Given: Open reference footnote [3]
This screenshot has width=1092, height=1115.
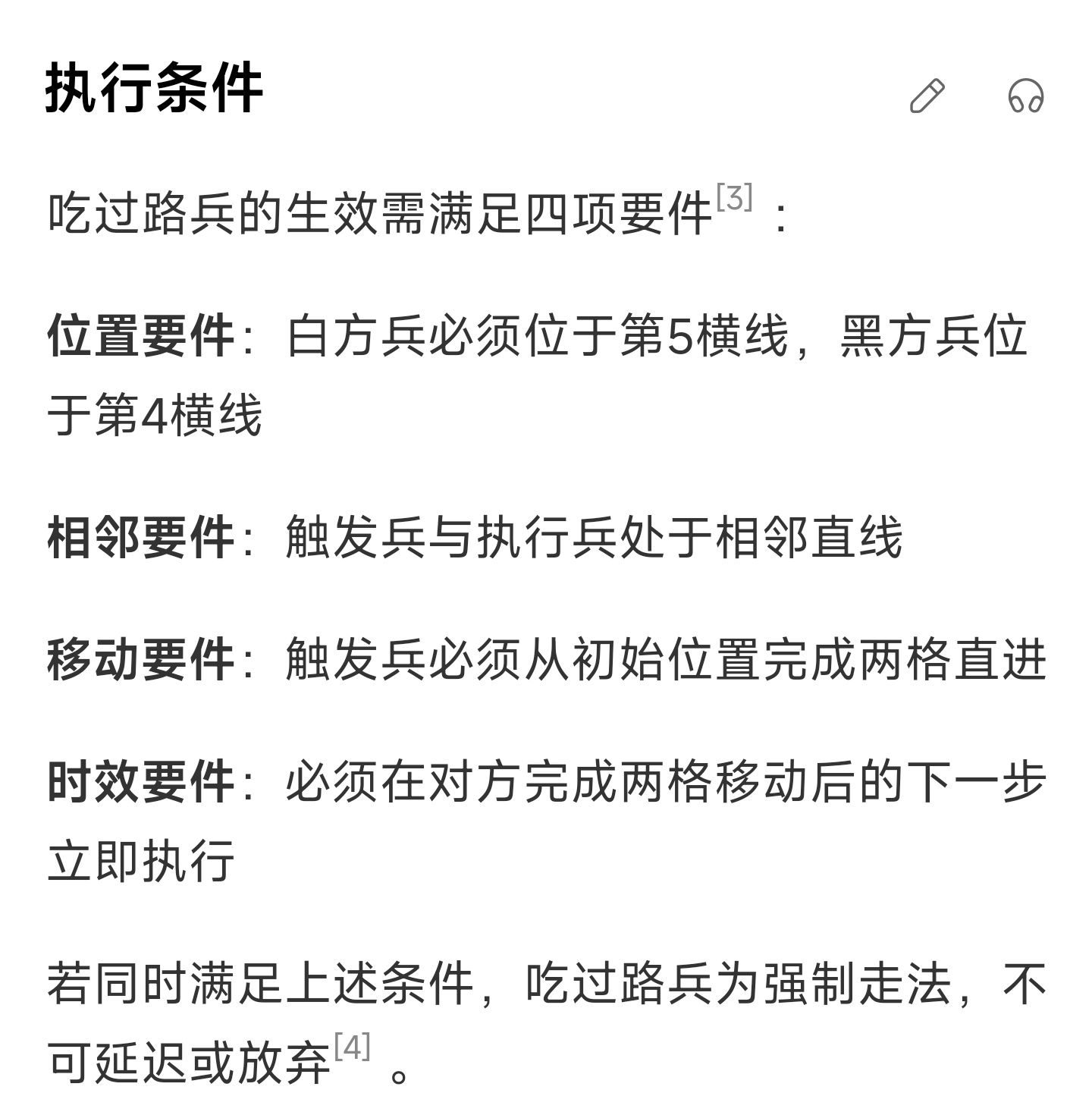Looking at the screenshot, I should pos(734,198).
